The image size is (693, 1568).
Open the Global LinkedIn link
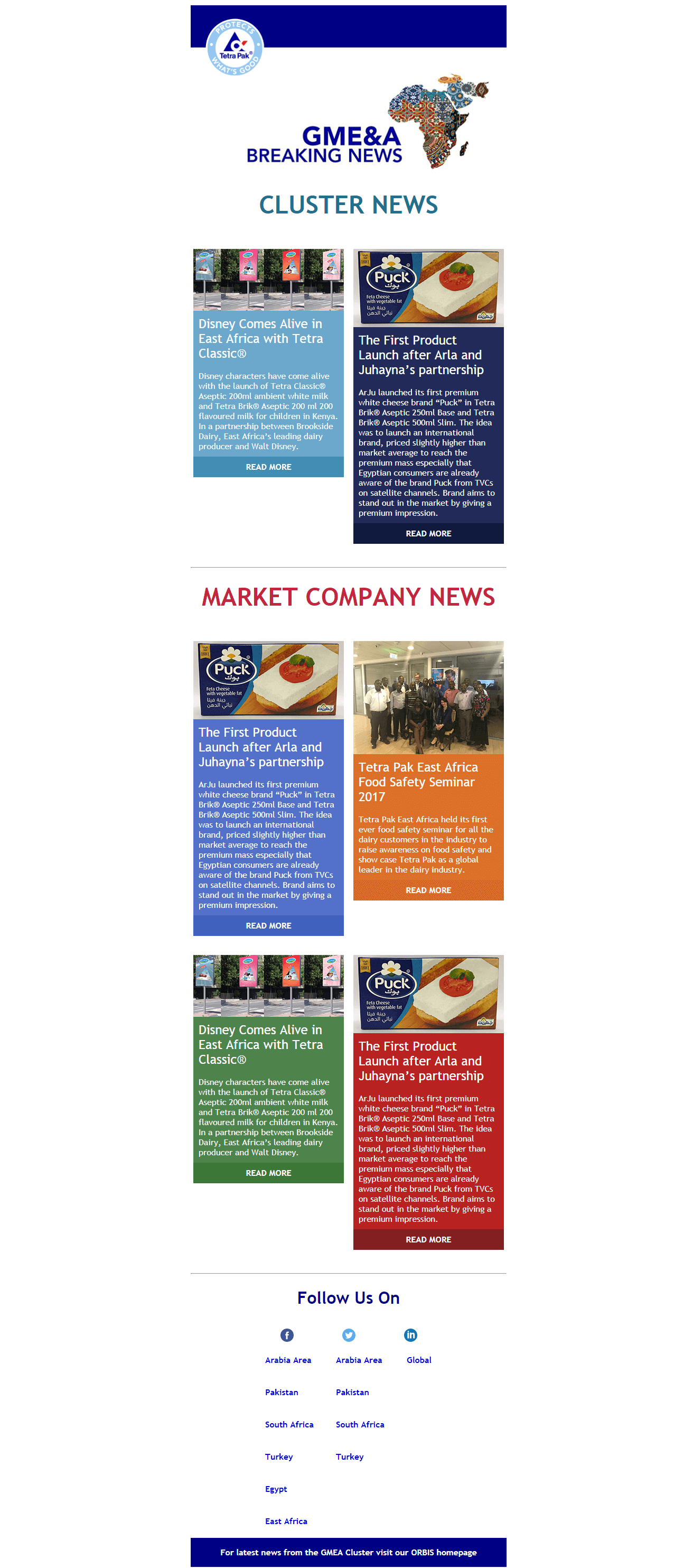click(x=418, y=1360)
